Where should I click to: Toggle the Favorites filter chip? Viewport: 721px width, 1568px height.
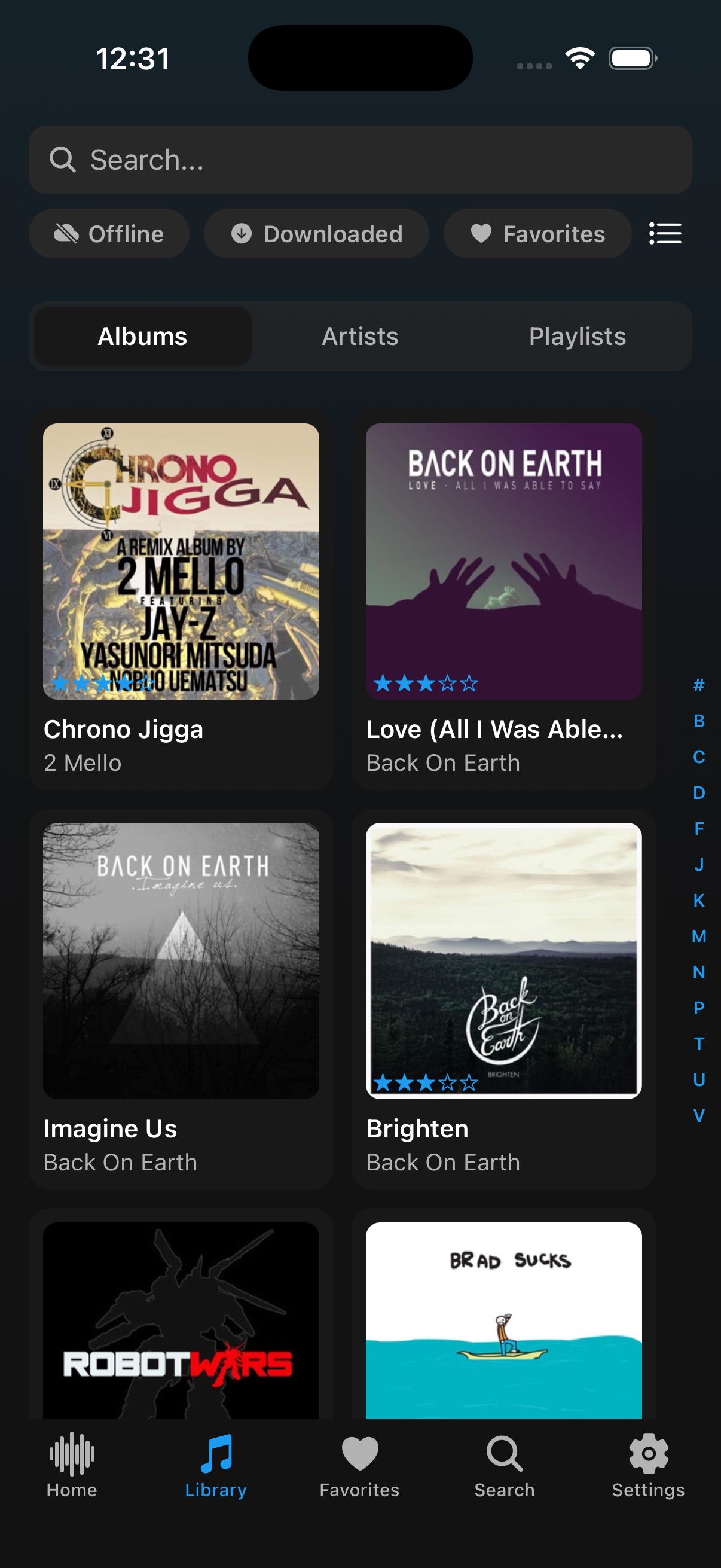click(x=537, y=233)
